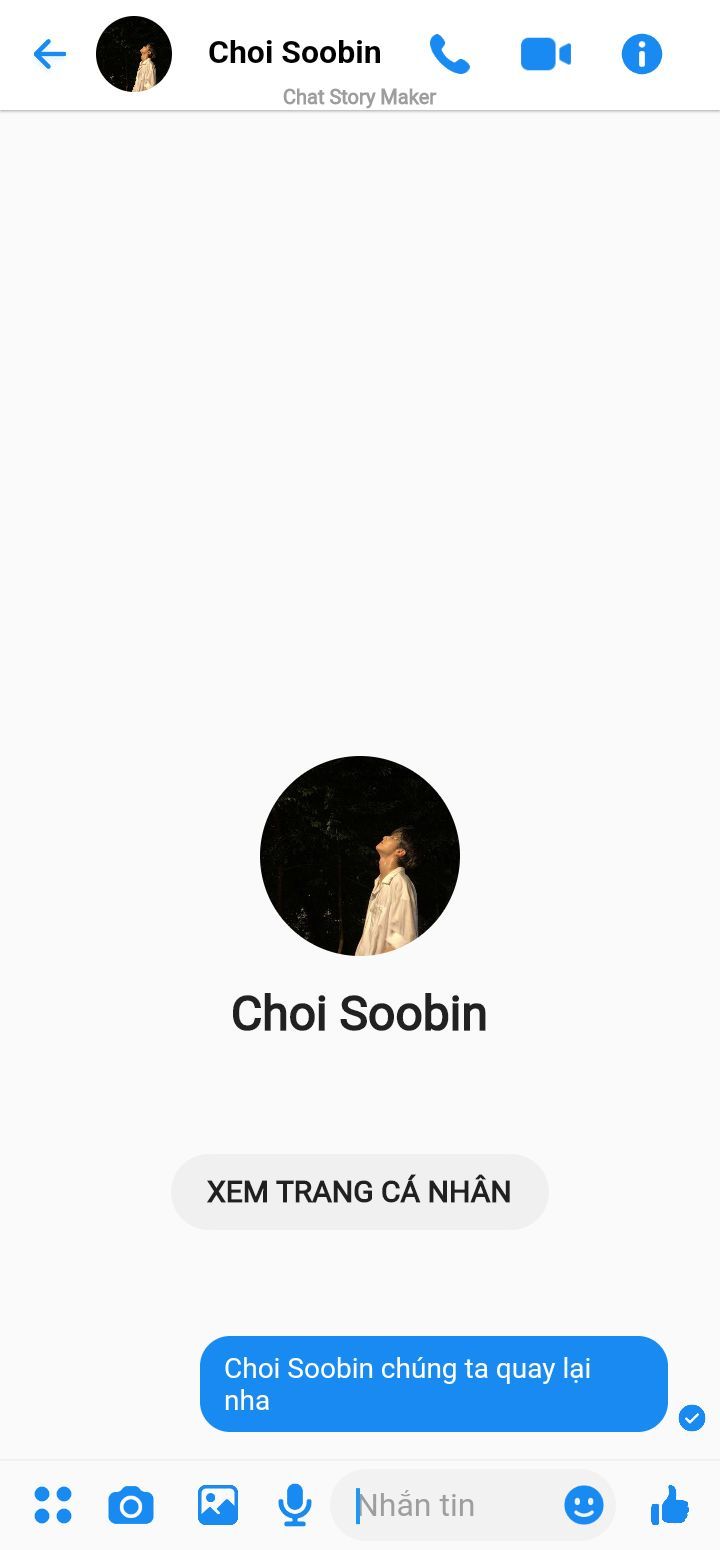
Task: Start a video call with Choi Soobin
Action: pyautogui.click(x=546, y=54)
